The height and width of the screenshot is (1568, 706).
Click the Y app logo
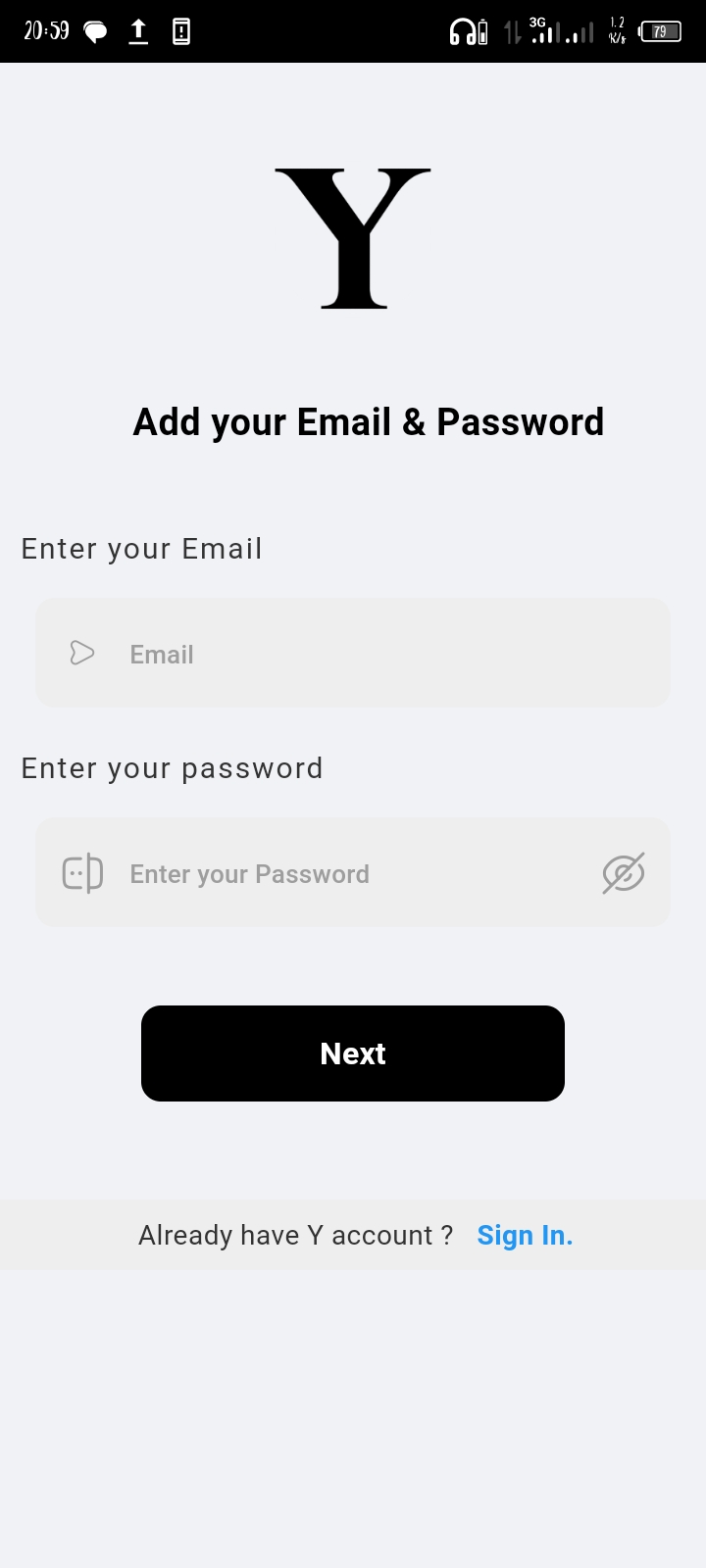point(352,240)
